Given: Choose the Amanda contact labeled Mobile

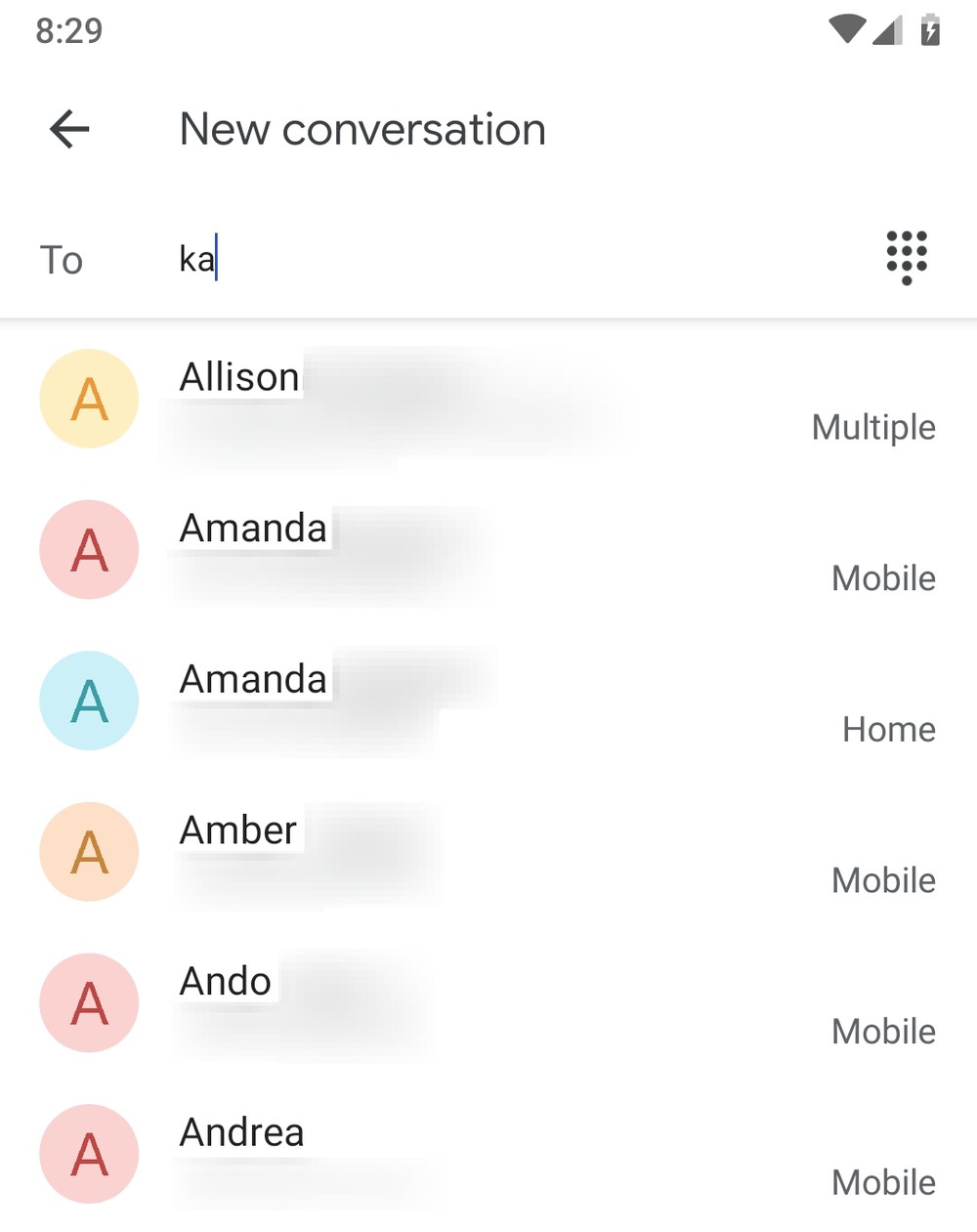Looking at the screenshot, I should point(488,551).
